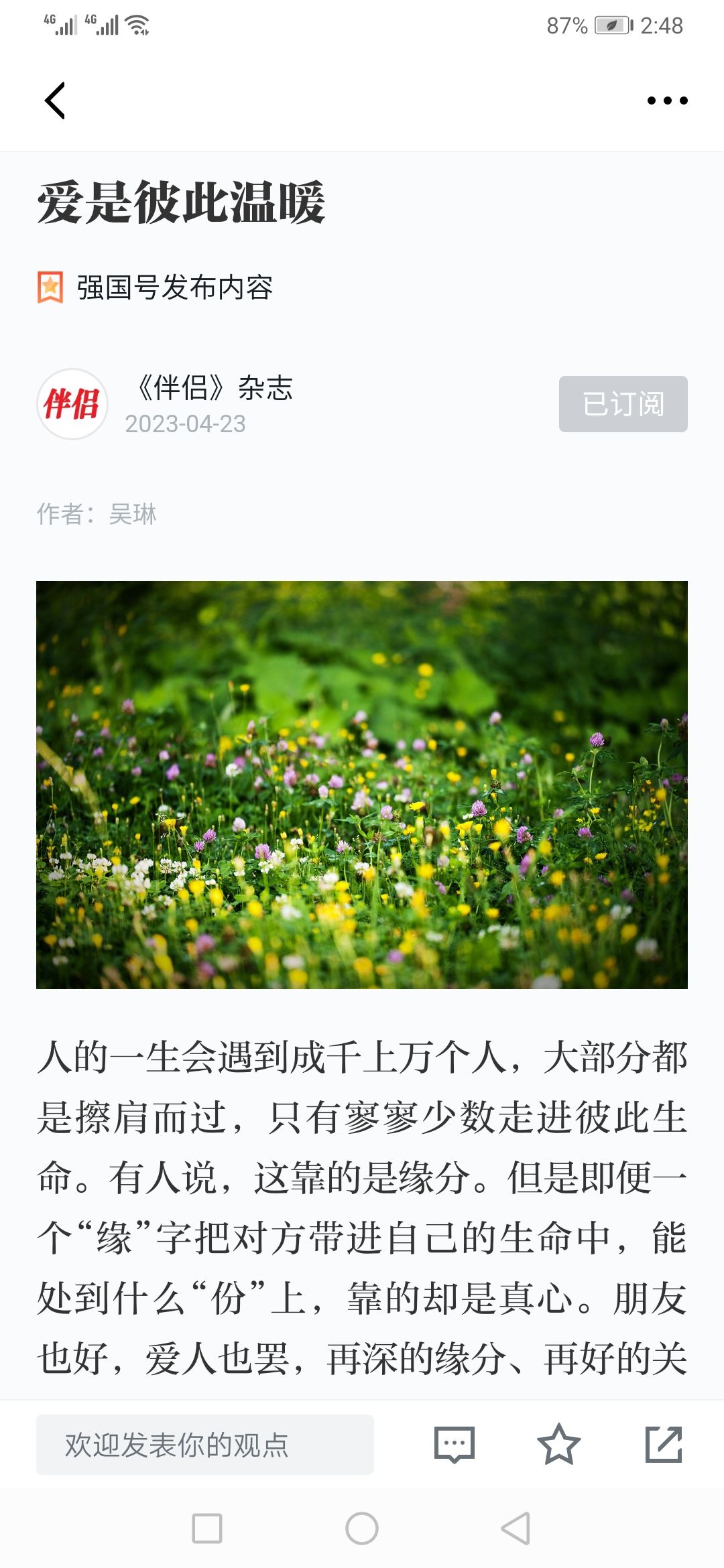Tap the 已订阅 subscribed button
Viewport: 724px width, 1568px height.
[x=623, y=404]
